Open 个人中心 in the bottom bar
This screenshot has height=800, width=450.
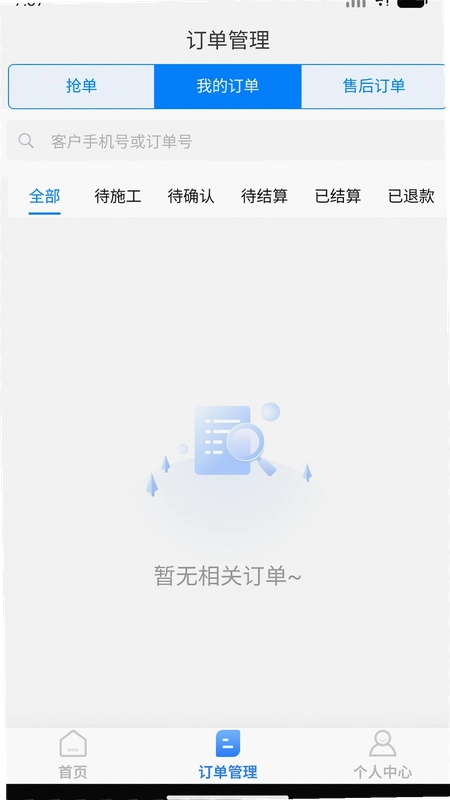(x=383, y=755)
